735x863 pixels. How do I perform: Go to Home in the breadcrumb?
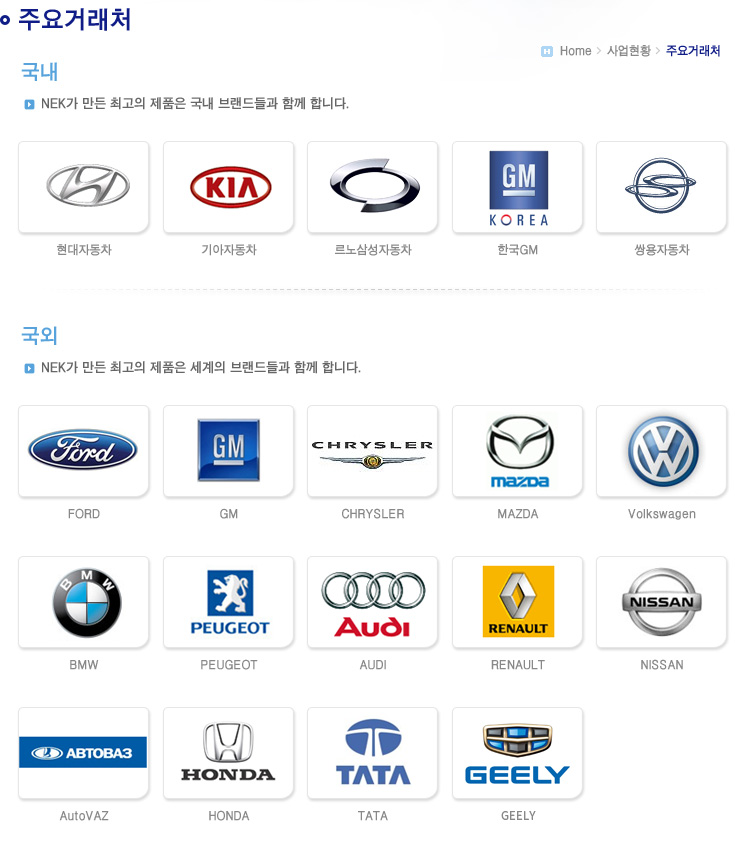[x=575, y=51]
